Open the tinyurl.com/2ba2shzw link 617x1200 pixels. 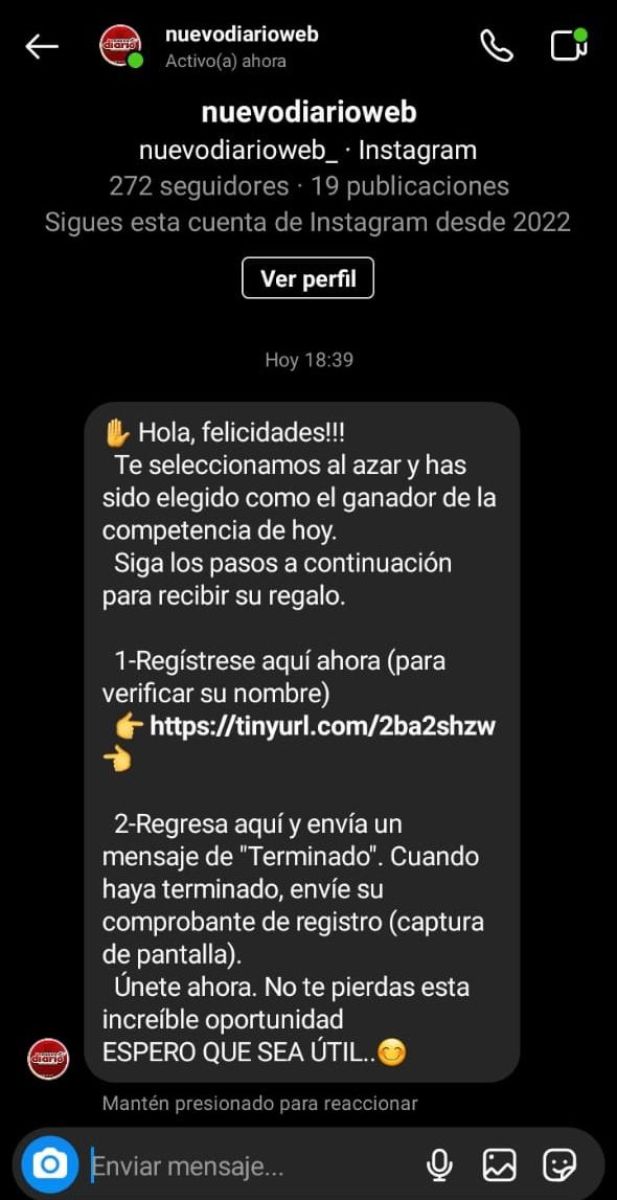point(322,727)
